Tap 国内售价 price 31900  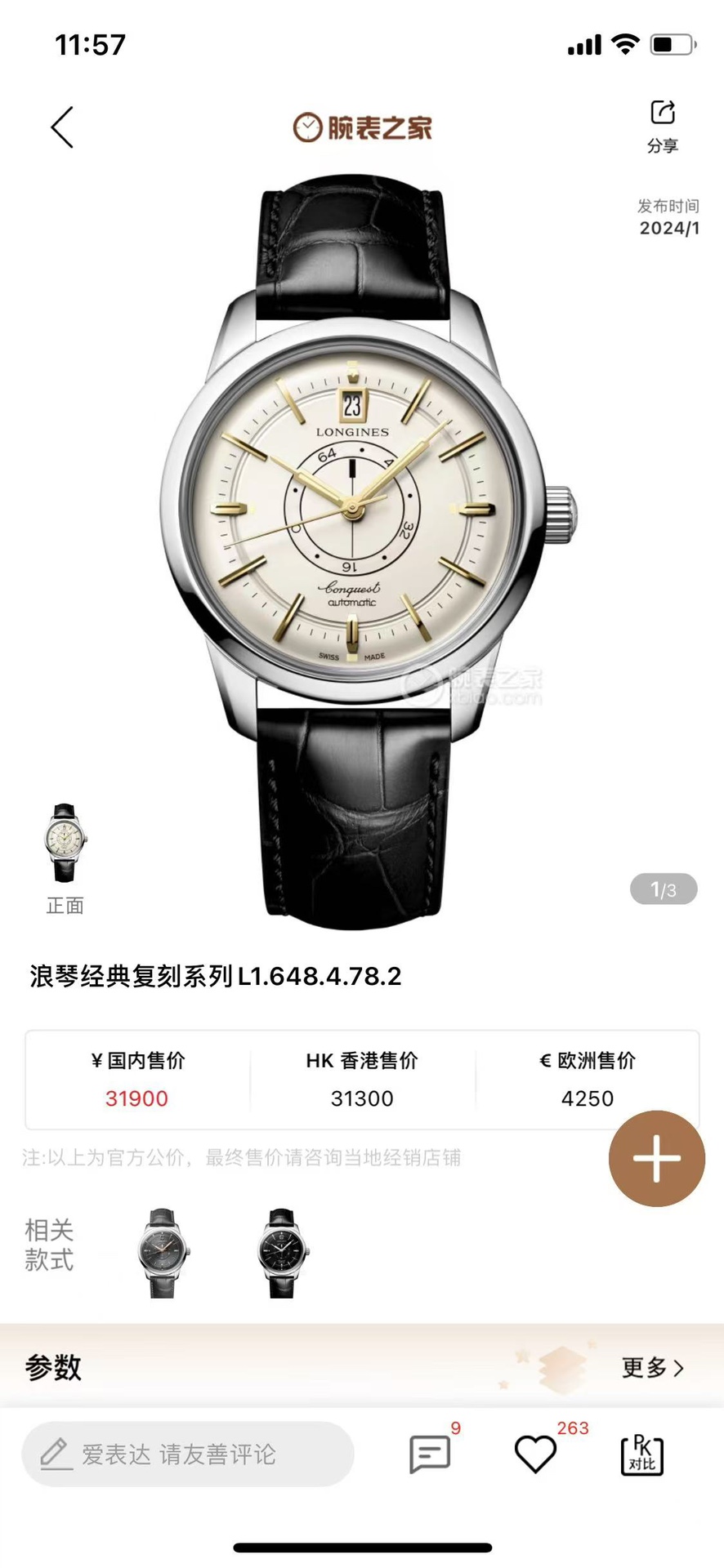(136, 1098)
